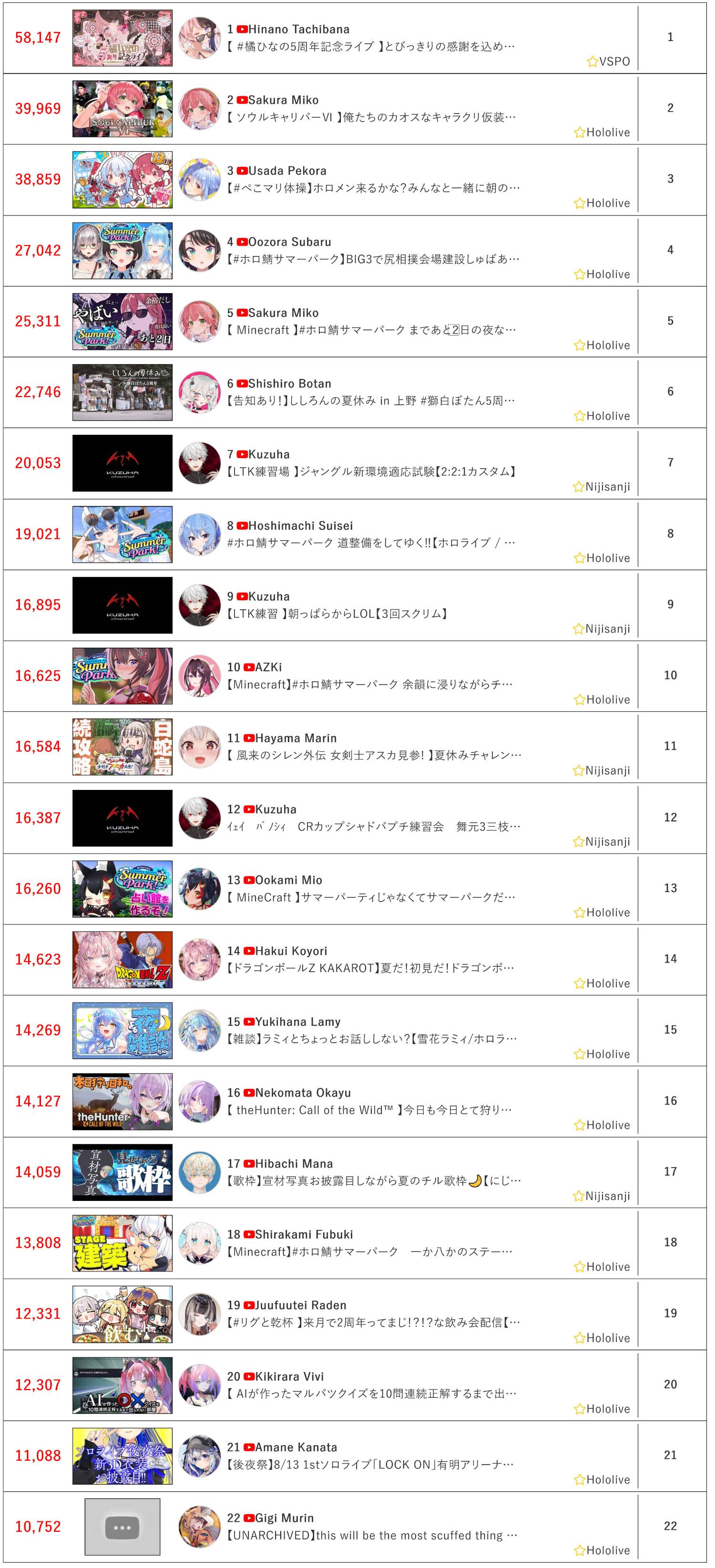
Task: Click the YouTube icon next to Hinano Tachibana
Action: pos(242,29)
